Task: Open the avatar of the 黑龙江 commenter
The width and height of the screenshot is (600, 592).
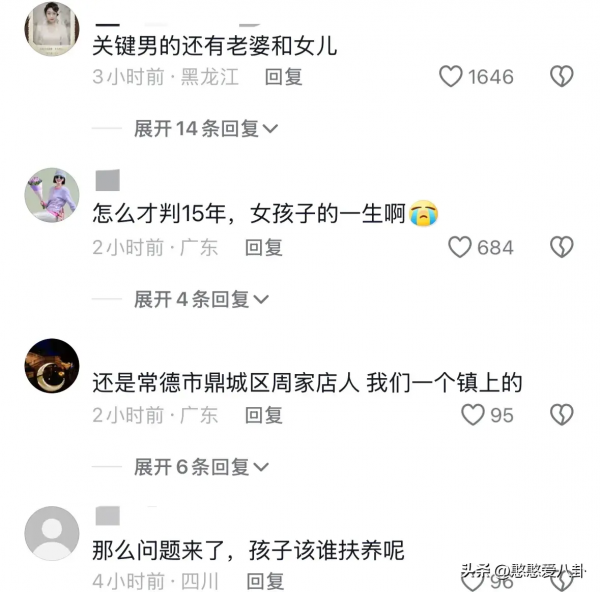Action: [x=51, y=27]
